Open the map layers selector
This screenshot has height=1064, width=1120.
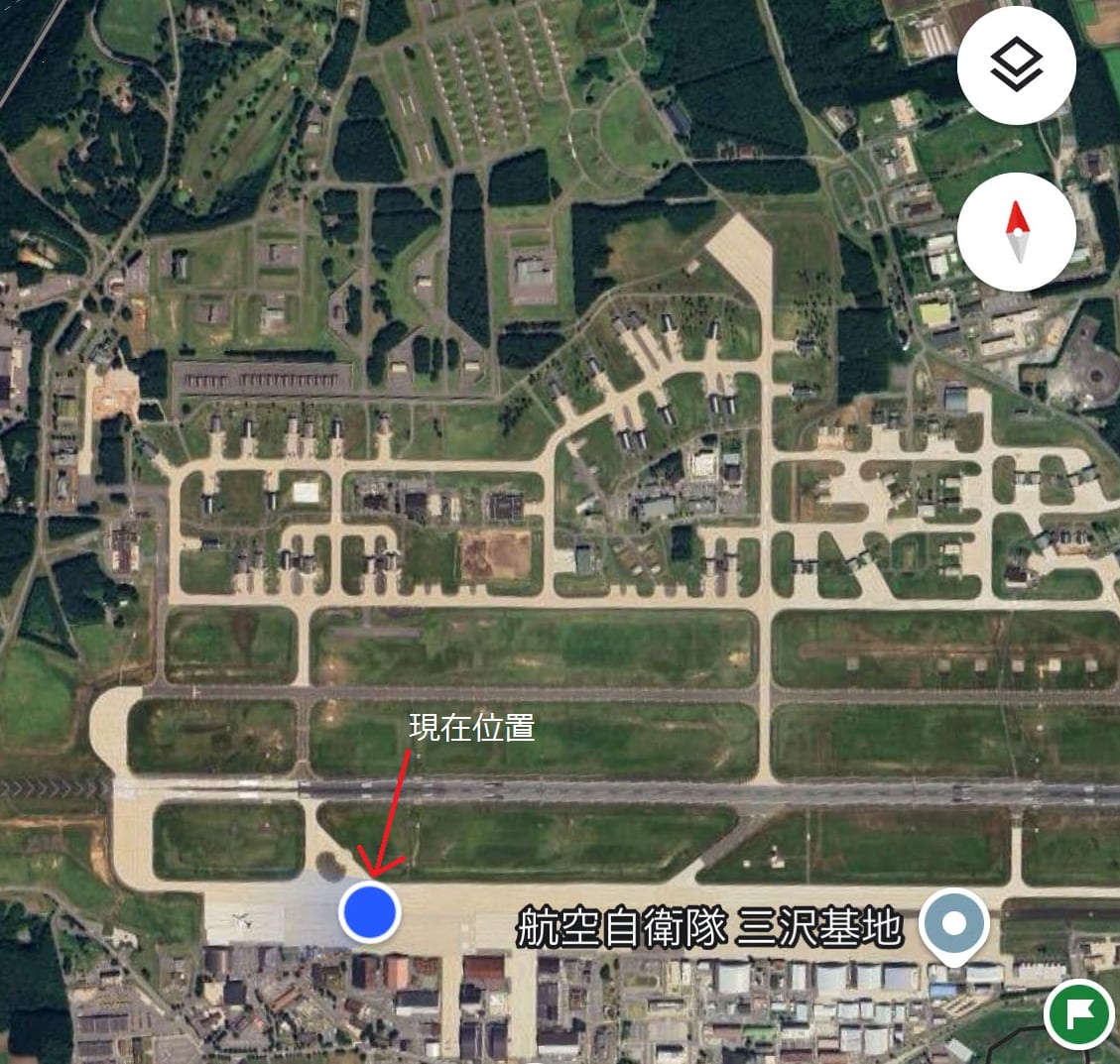click(1016, 65)
